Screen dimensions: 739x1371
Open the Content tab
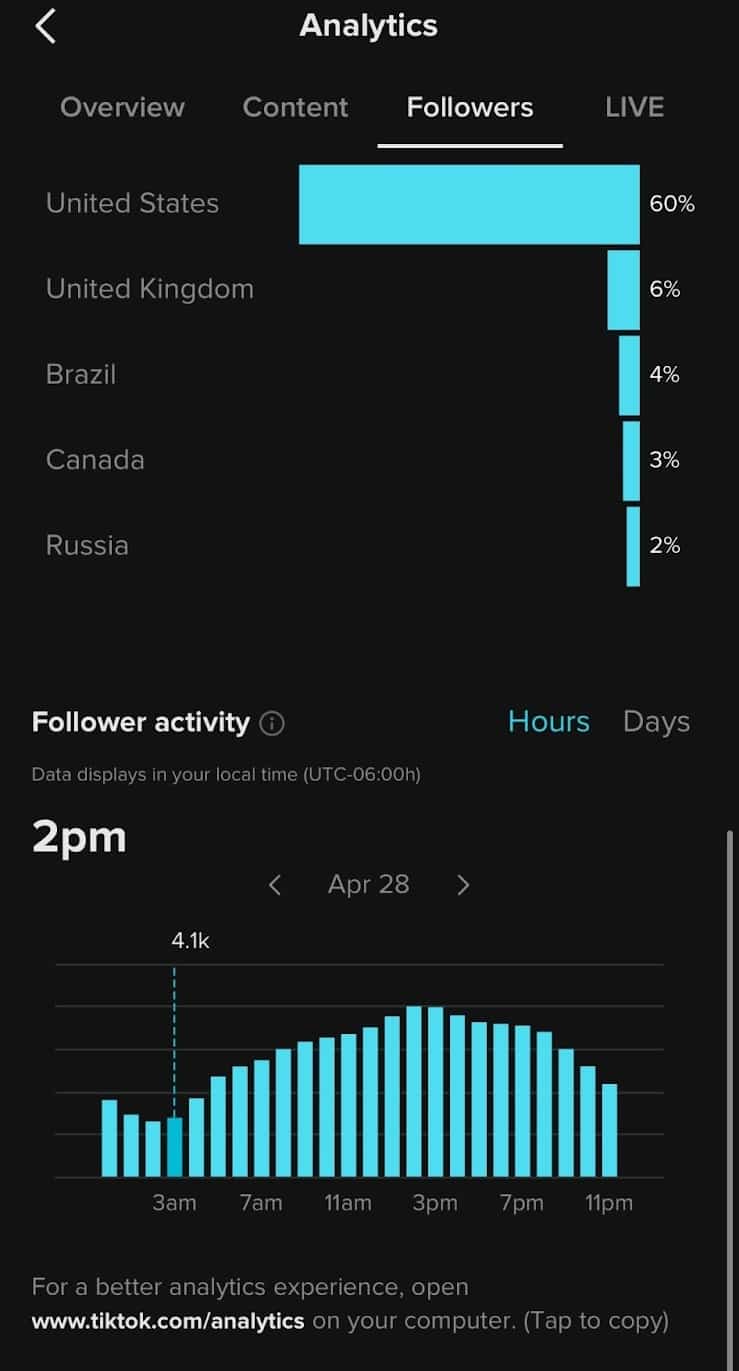click(x=295, y=107)
